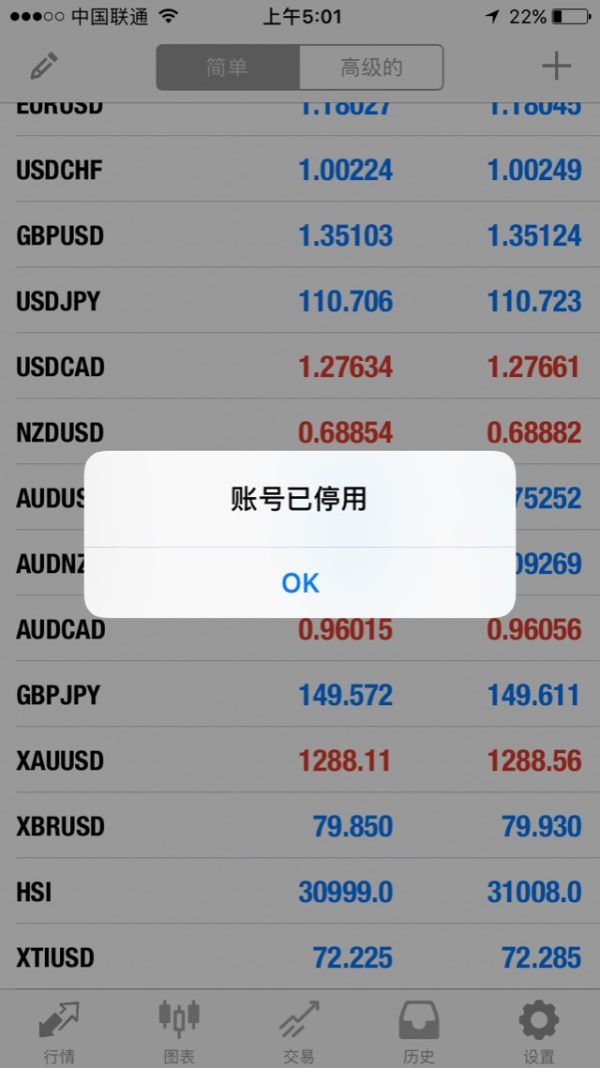Image resolution: width=600 pixels, height=1068 pixels.
Task: Switch to the 高级的 view
Action: tap(371, 67)
